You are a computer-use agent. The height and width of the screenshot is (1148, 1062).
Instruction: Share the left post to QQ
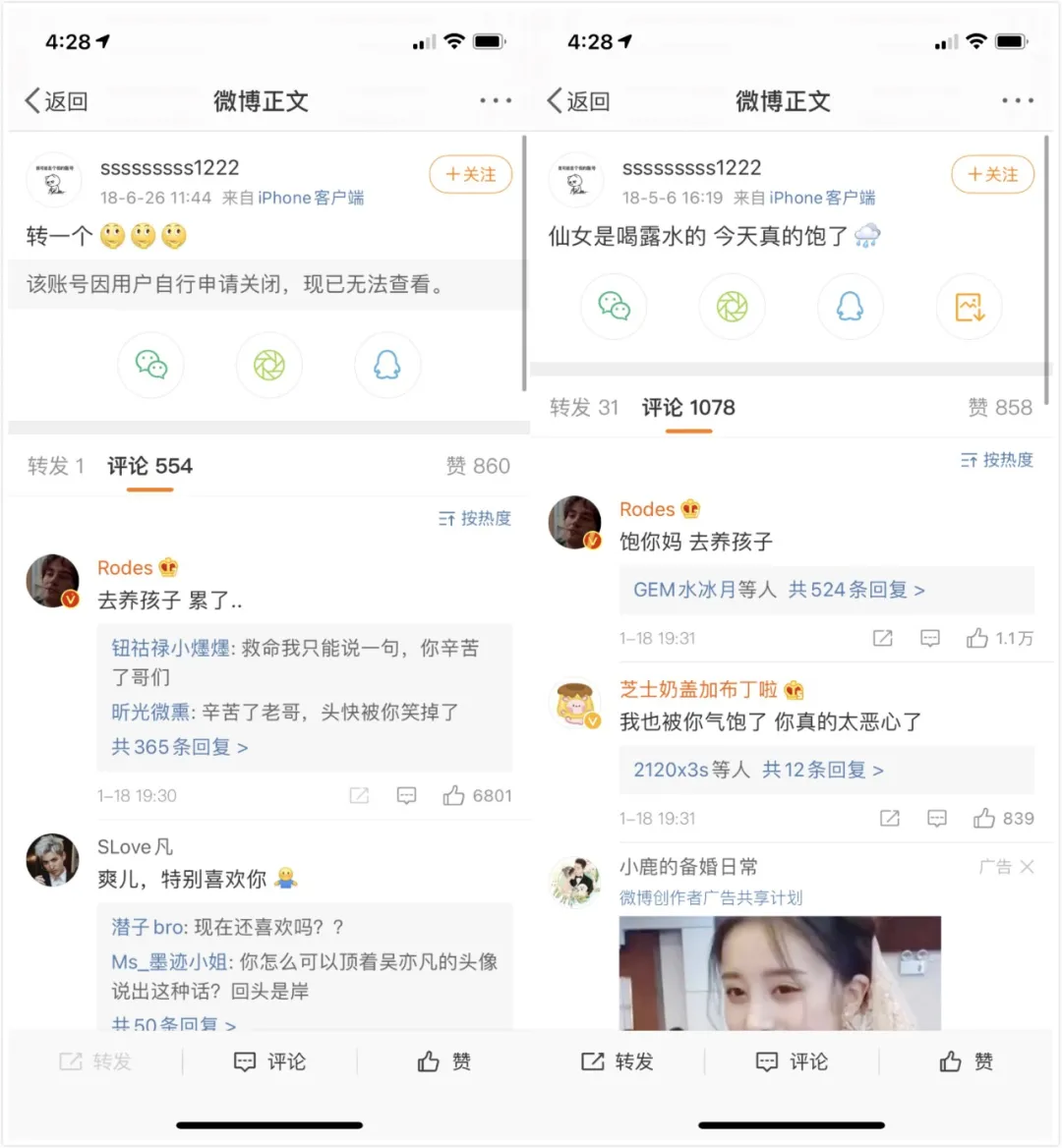click(x=387, y=365)
